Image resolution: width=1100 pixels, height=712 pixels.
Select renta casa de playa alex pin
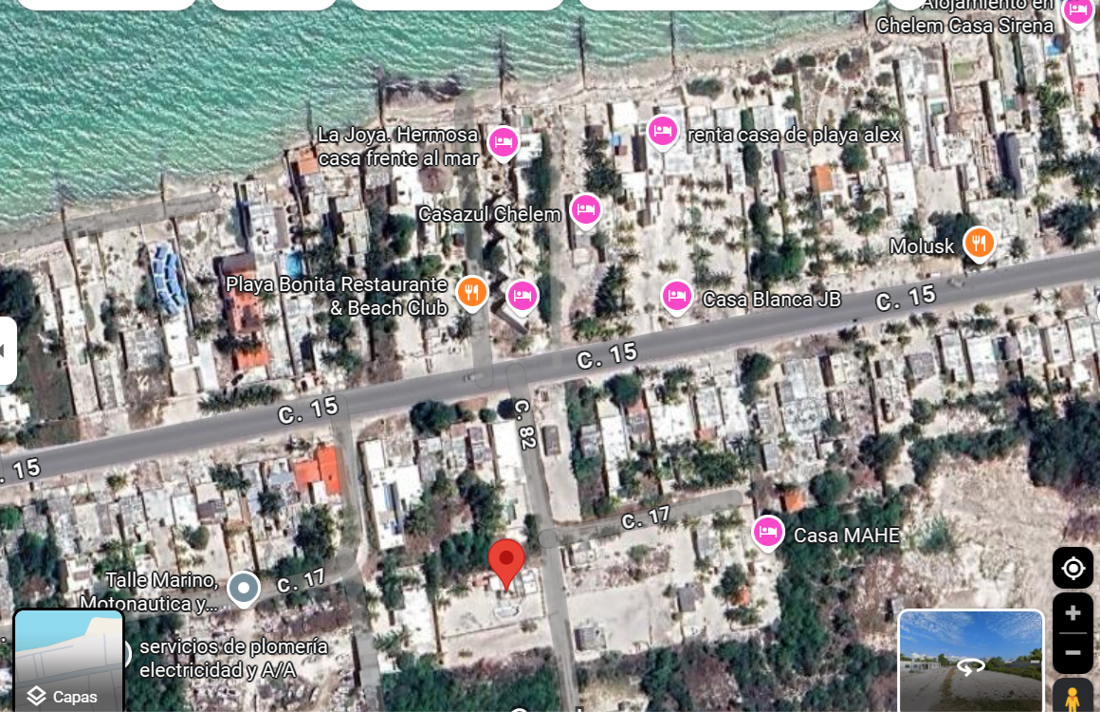click(662, 130)
